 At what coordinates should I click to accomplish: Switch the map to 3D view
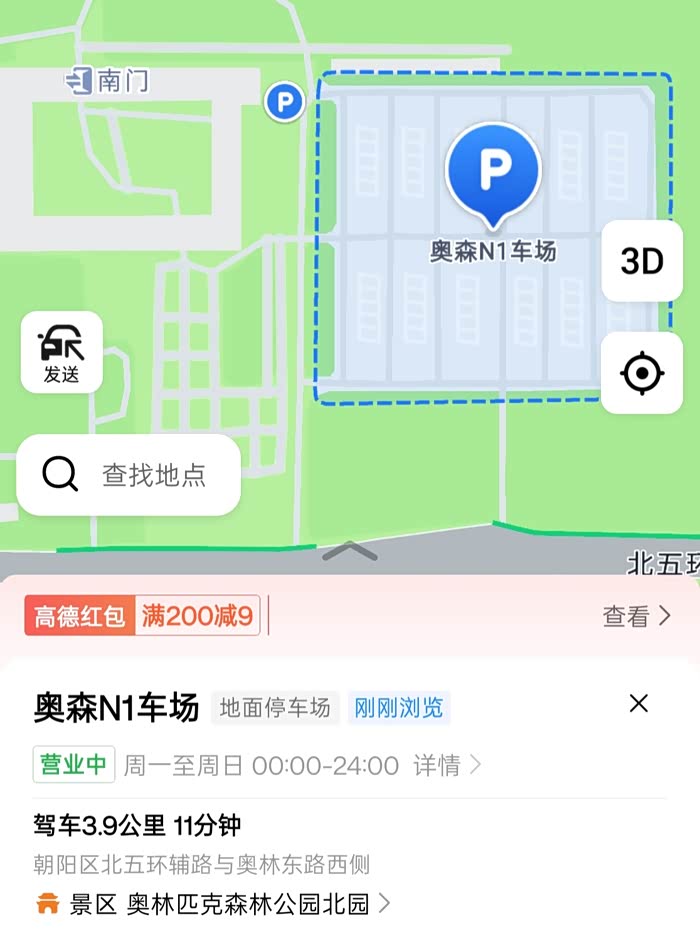click(x=642, y=261)
